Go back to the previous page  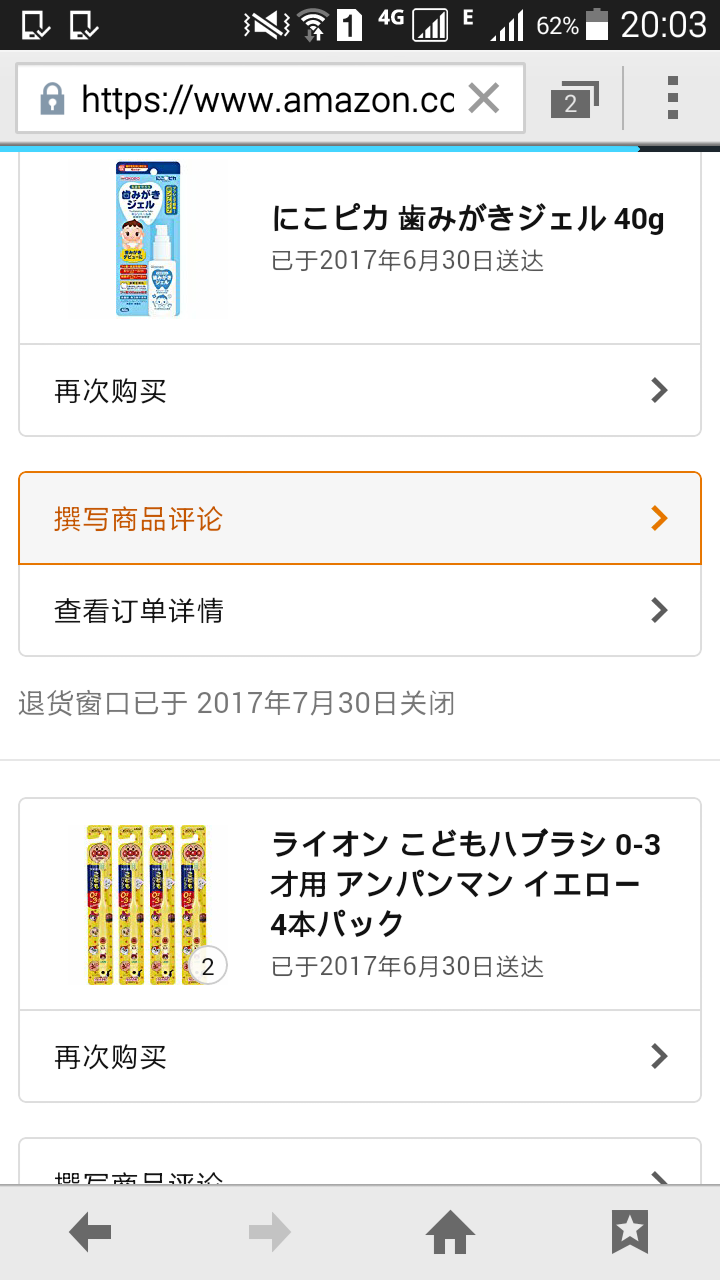click(90, 1232)
